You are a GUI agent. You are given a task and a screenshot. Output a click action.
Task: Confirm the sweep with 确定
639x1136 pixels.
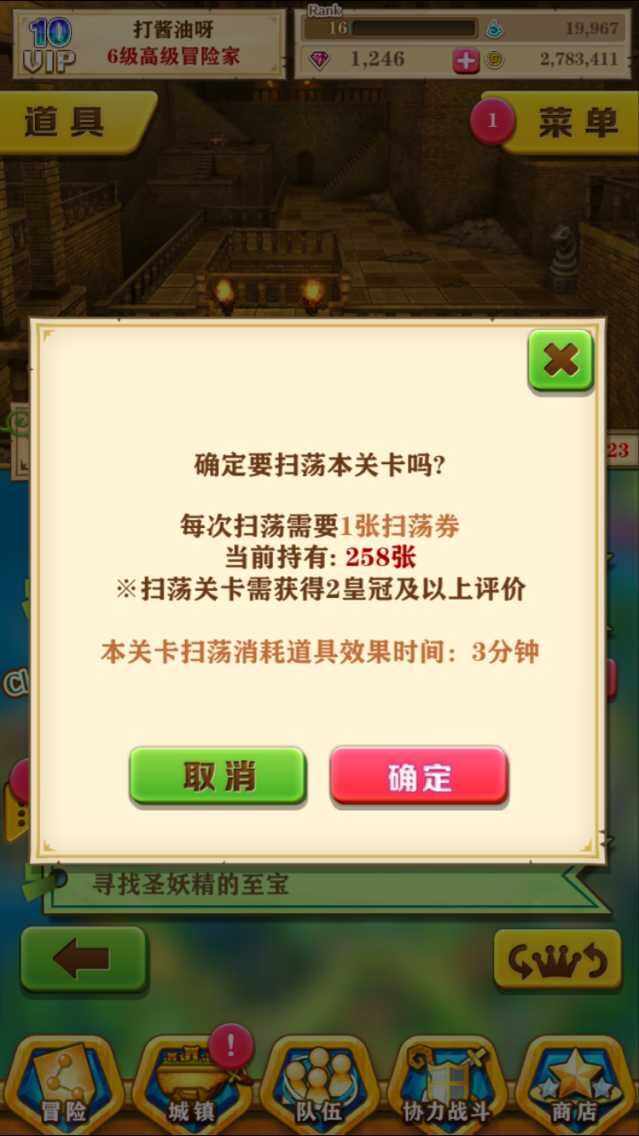click(419, 775)
